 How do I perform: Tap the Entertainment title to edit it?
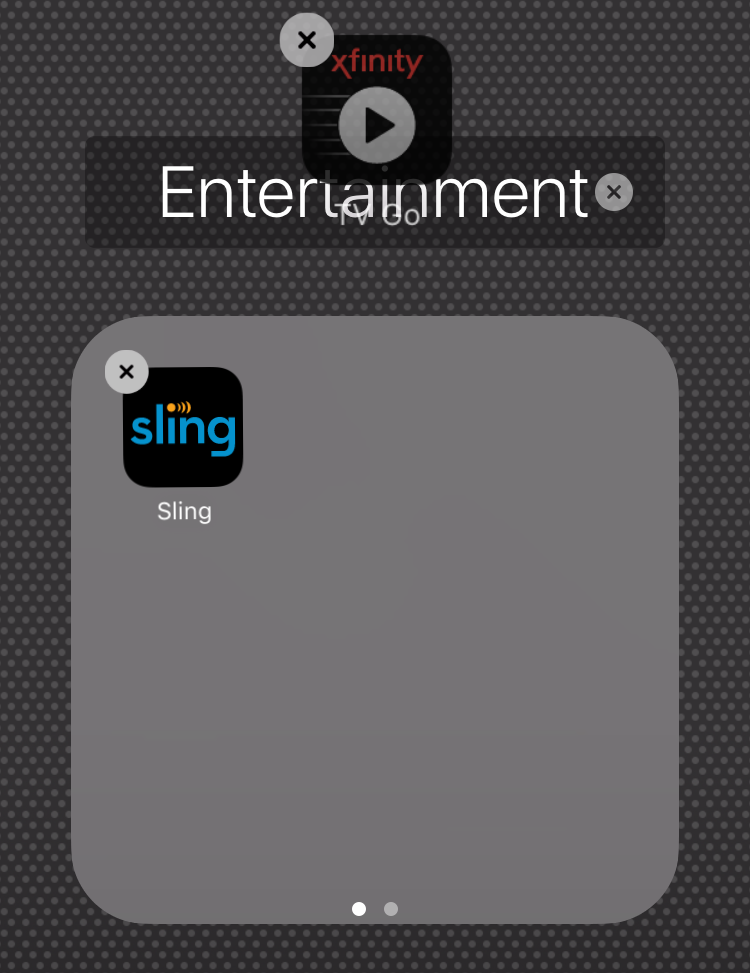(x=374, y=193)
